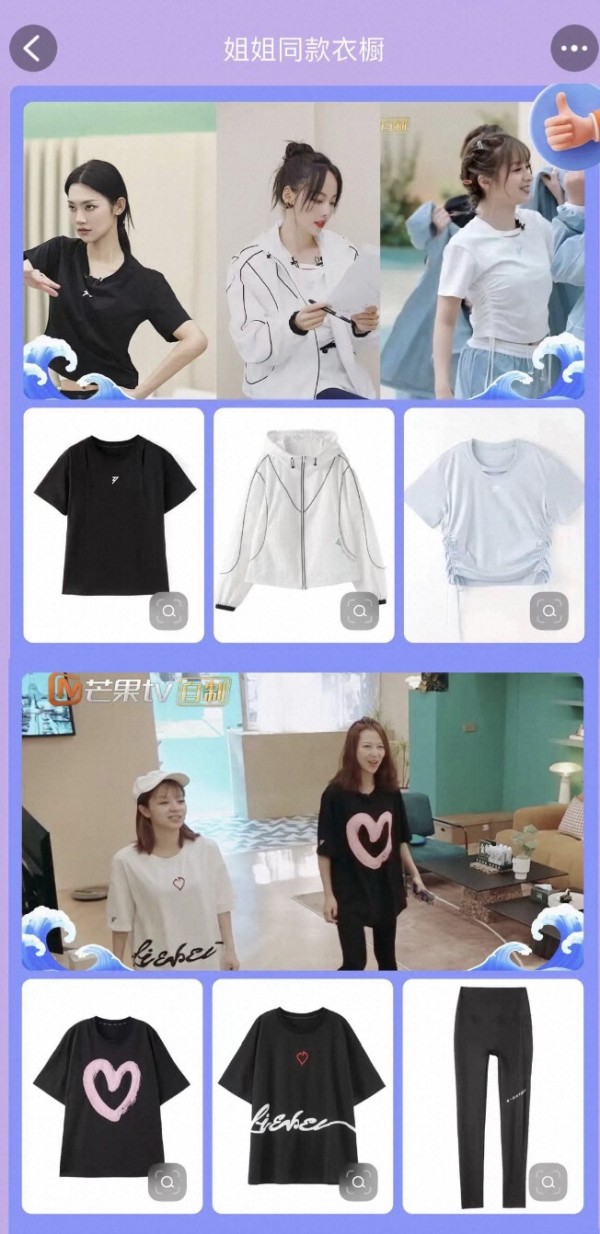Go back using the top-left arrow
The width and height of the screenshot is (600, 1234).
pos(33,48)
